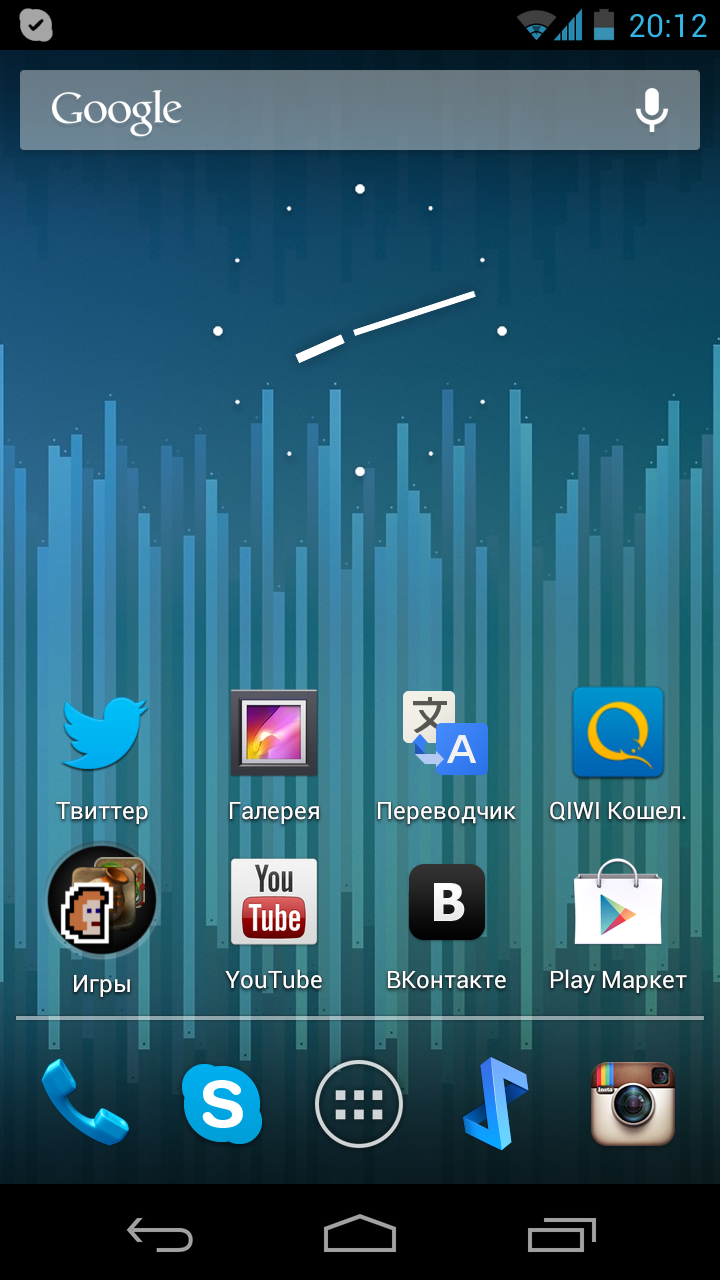720x1280 pixels.
Task: Launch Skype from the dock
Action: (222, 1104)
